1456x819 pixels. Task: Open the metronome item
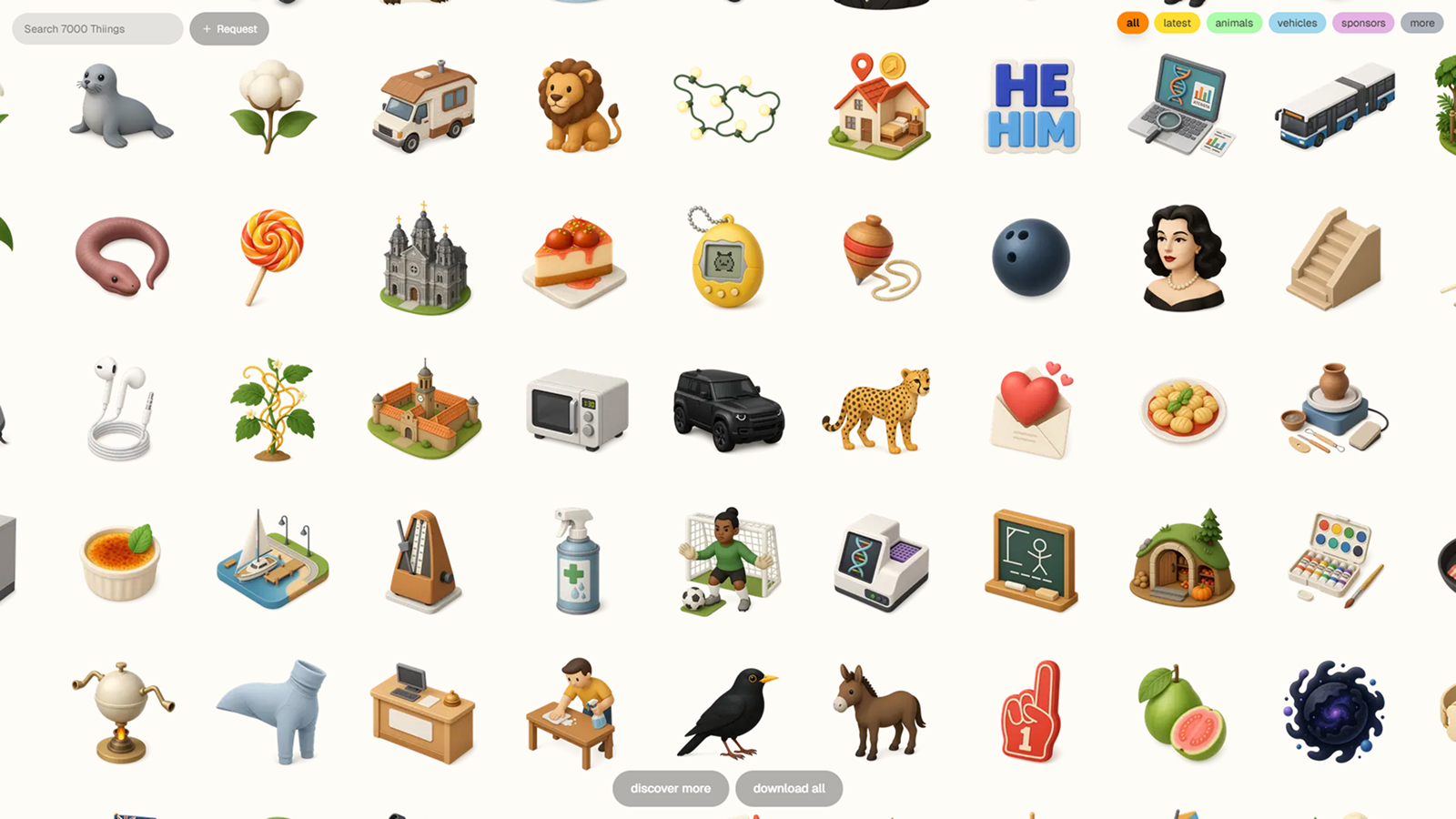(423, 560)
